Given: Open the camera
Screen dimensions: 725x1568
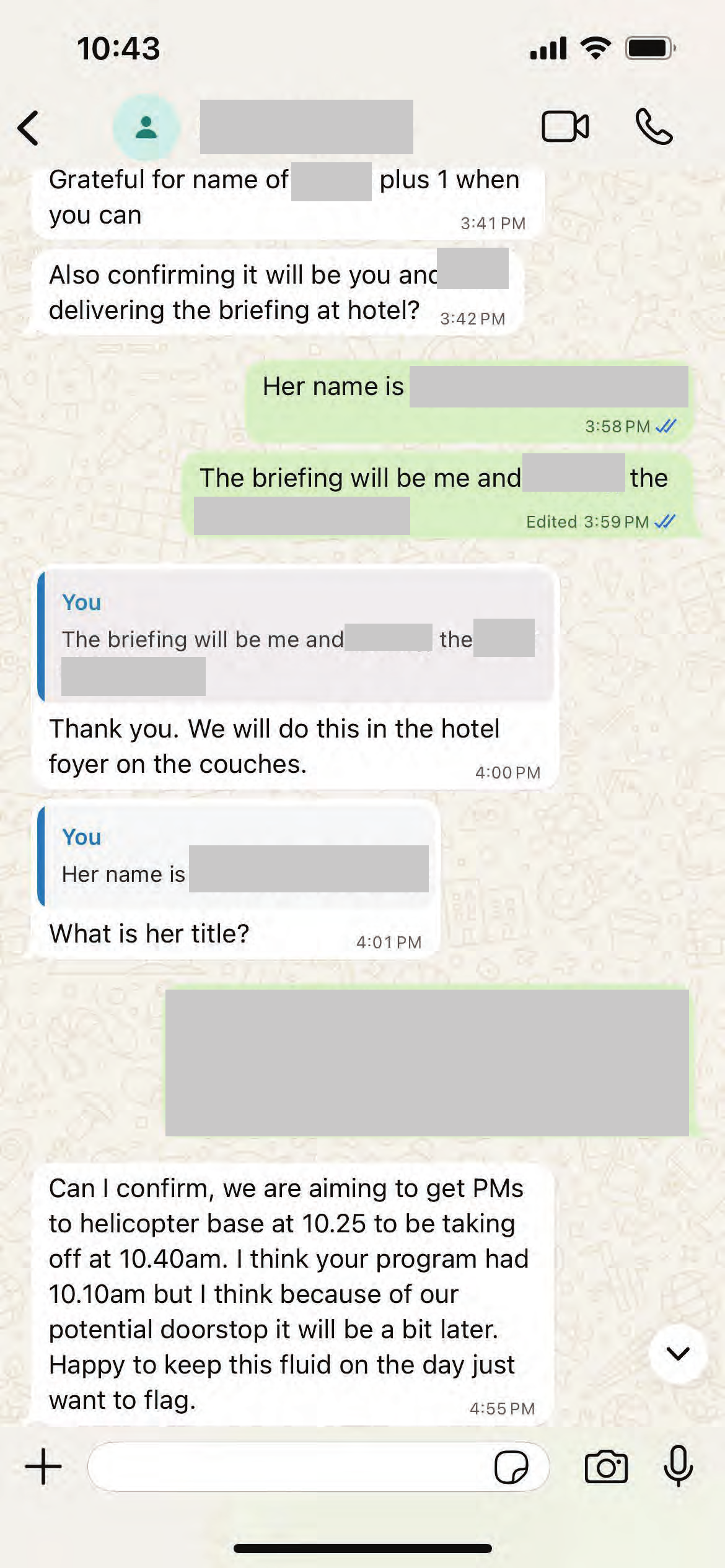Looking at the screenshot, I should click(606, 1466).
